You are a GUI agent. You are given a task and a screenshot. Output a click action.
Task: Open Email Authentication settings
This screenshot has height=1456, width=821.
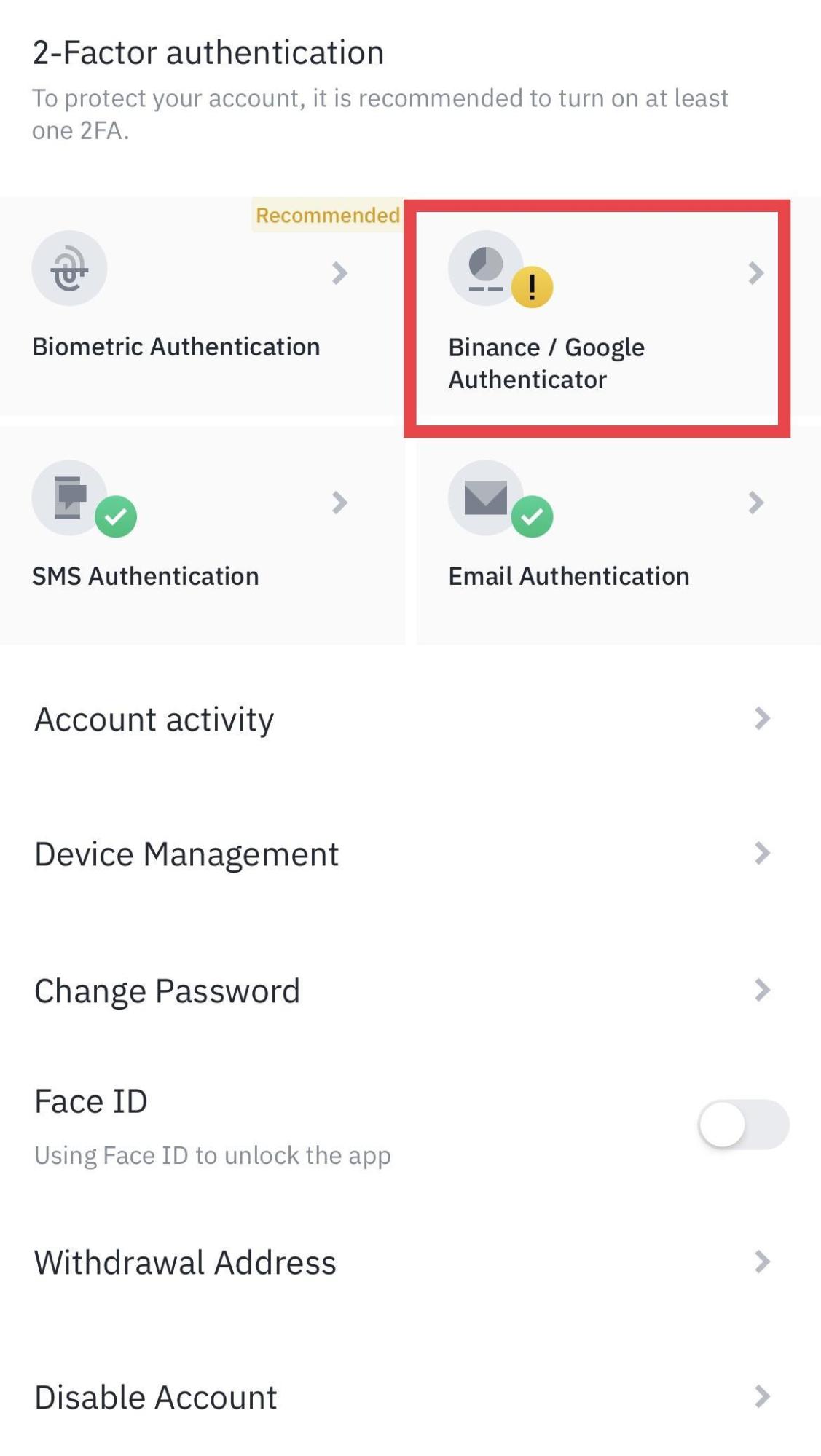[618, 535]
